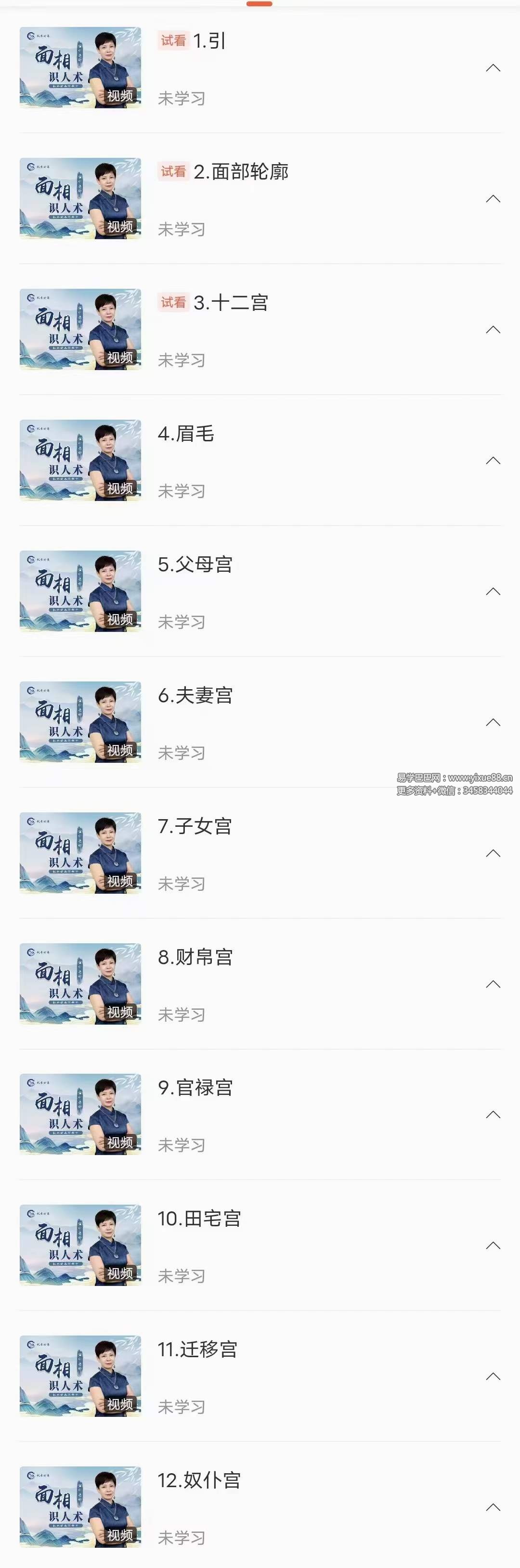Screen dimensions: 520x1568
Task: Tap the chevron beside 3.十二宫
Action: click(x=493, y=330)
